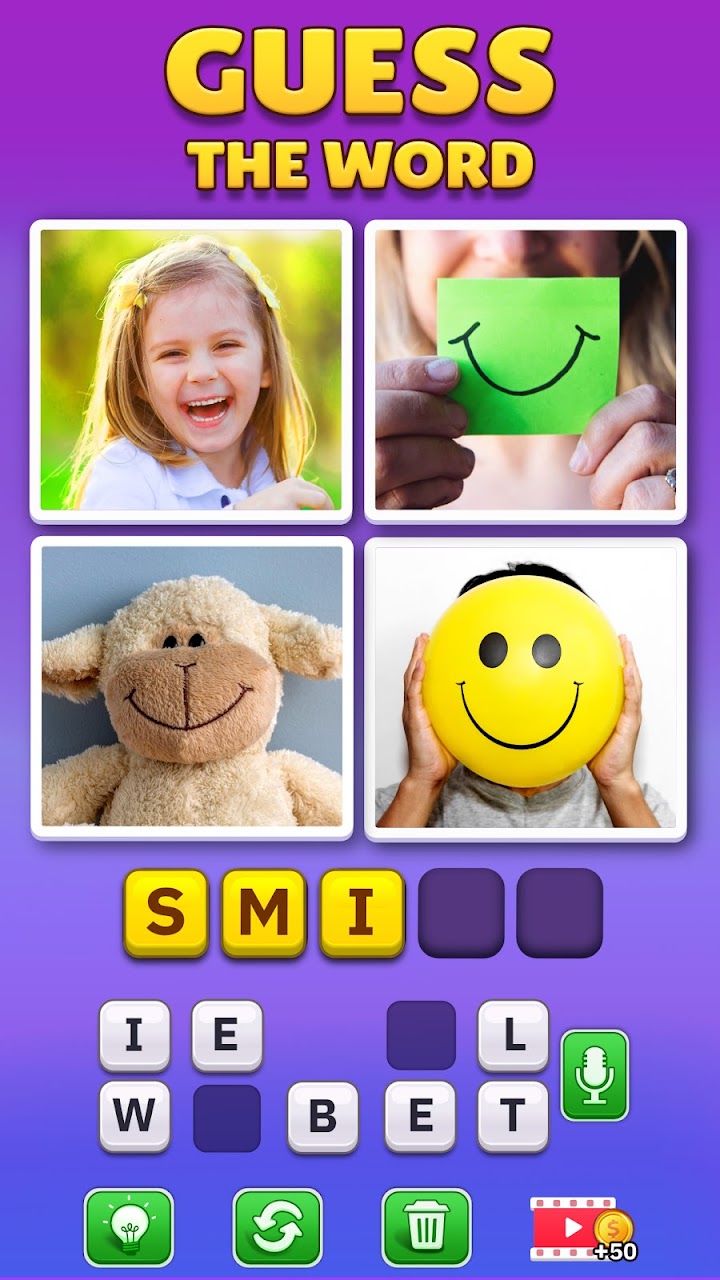Remove the placed letter M from the answer

tap(263, 912)
